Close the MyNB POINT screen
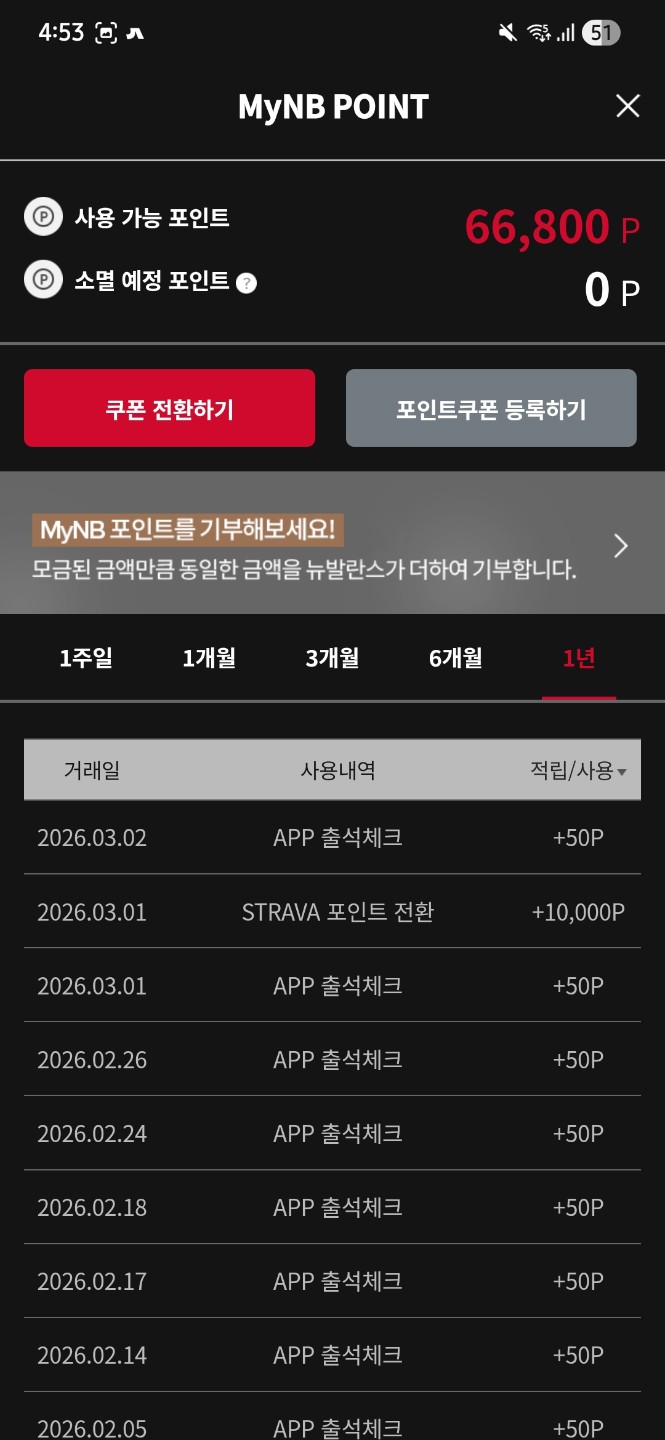Image resolution: width=665 pixels, height=1440 pixels. (x=627, y=106)
